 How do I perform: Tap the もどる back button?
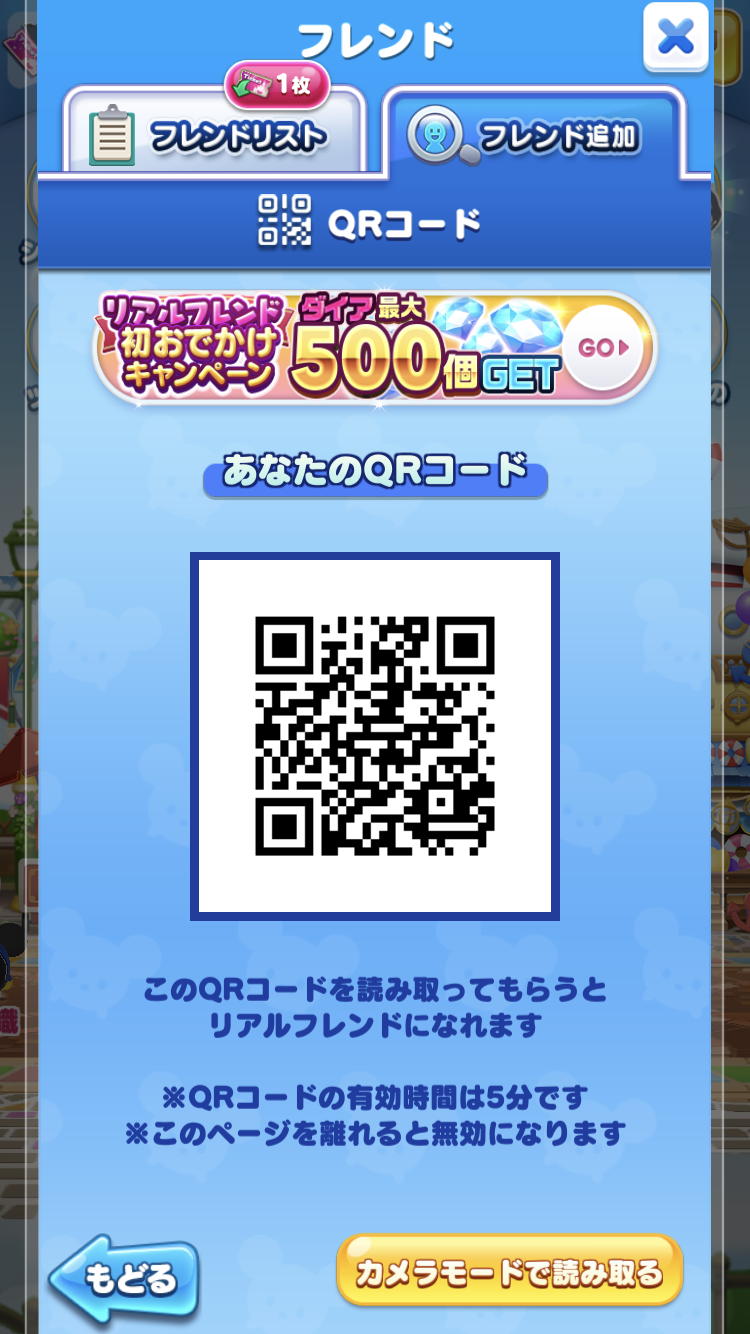tap(125, 1277)
